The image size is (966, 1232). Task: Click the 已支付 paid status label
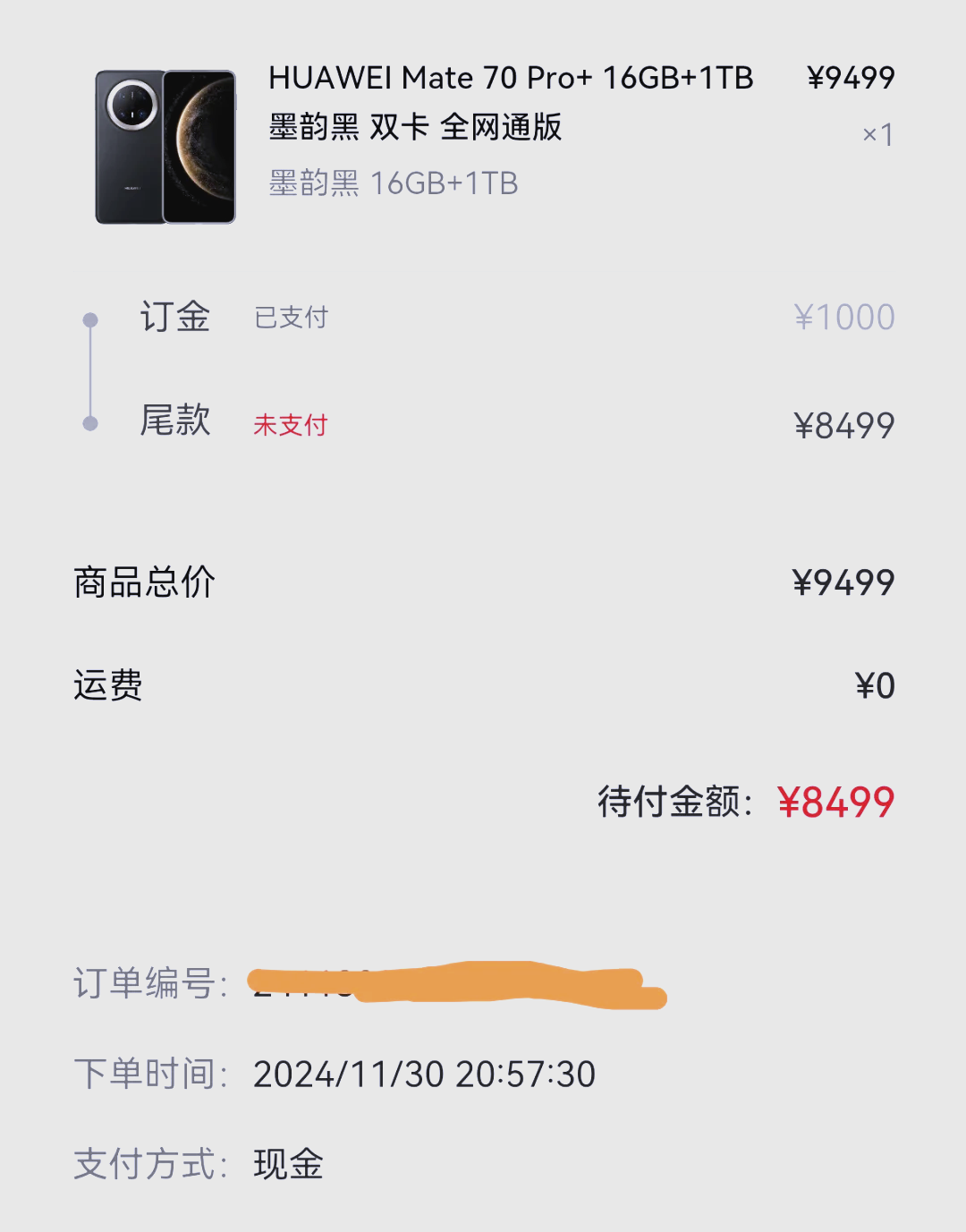click(292, 318)
